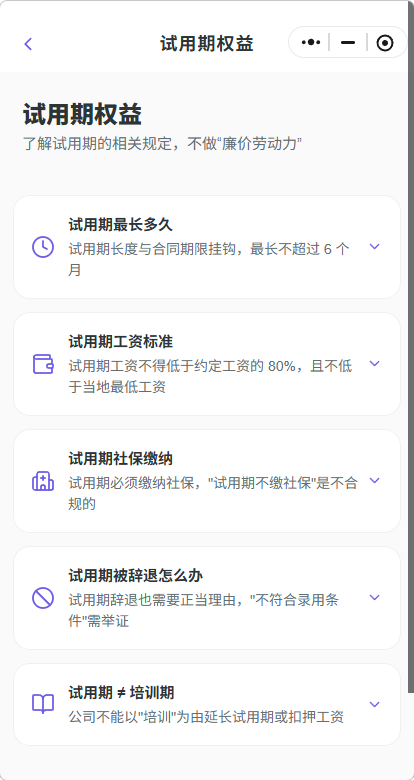Screen dimensions: 414x780
Task: Minimize the mini program with the dash
Action: coord(348,43)
